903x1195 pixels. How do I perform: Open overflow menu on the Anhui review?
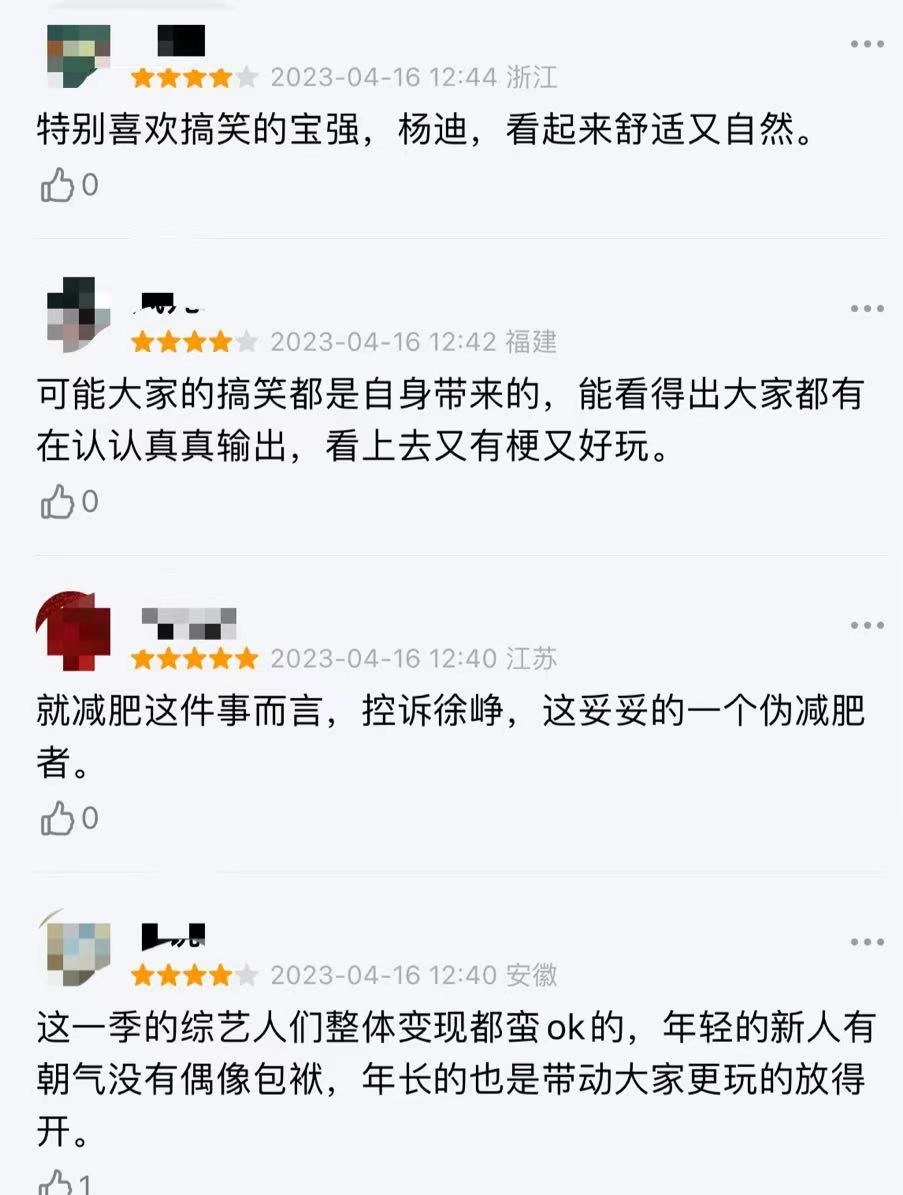[866, 942]
